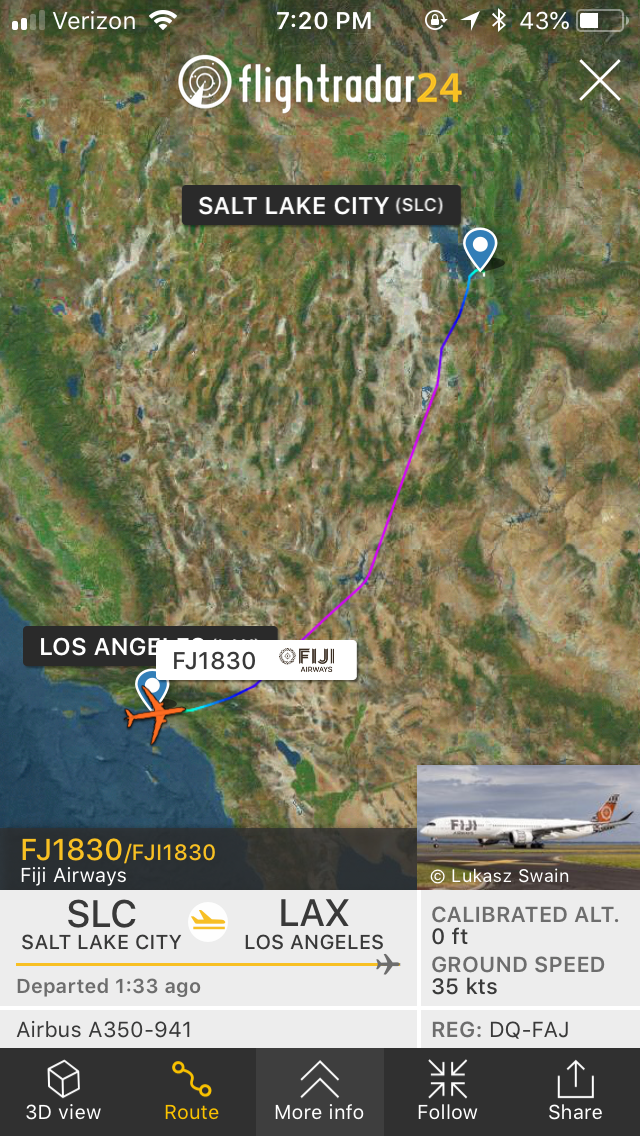Select the Salt Lake City airport pin

[x=481, y=247]
